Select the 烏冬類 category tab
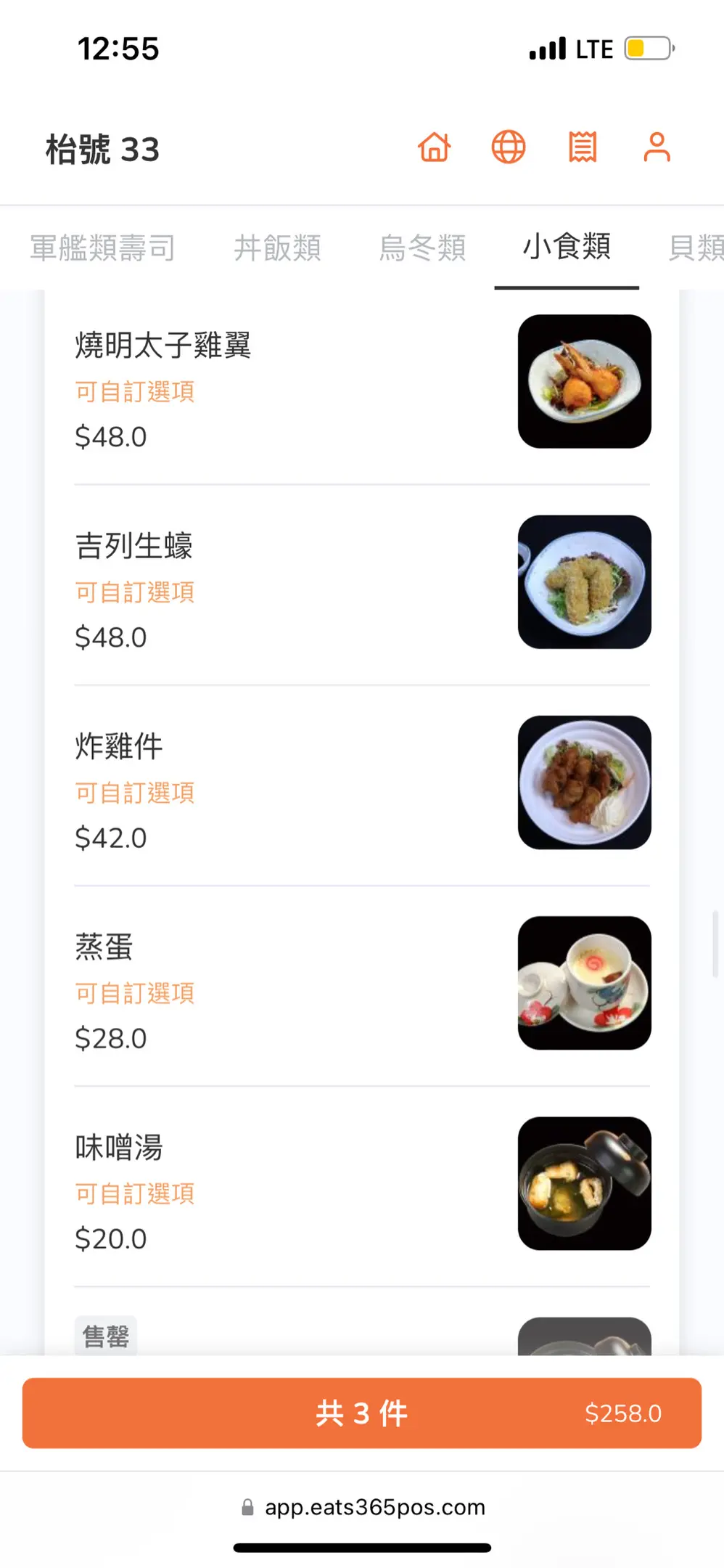The height and width of the screenshot is (1568, 724). tap(422, 248)
